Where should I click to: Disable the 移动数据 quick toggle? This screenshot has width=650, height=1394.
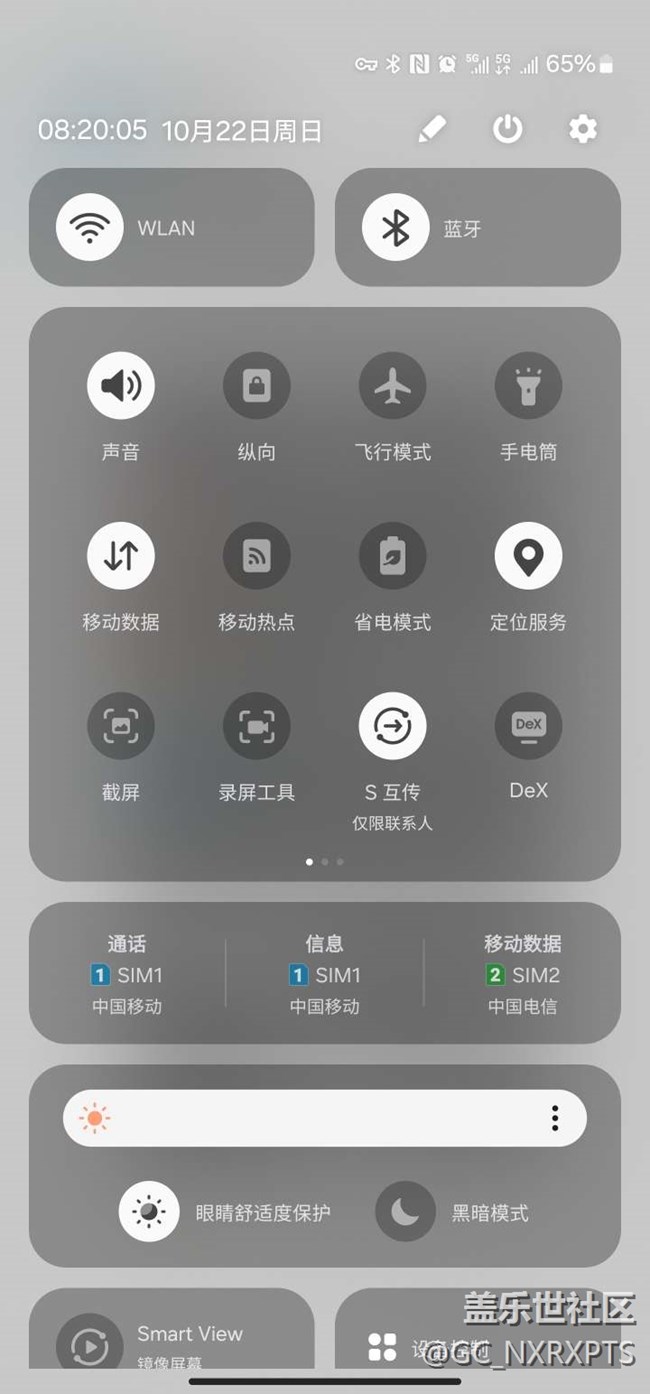[x=121, y=556]
